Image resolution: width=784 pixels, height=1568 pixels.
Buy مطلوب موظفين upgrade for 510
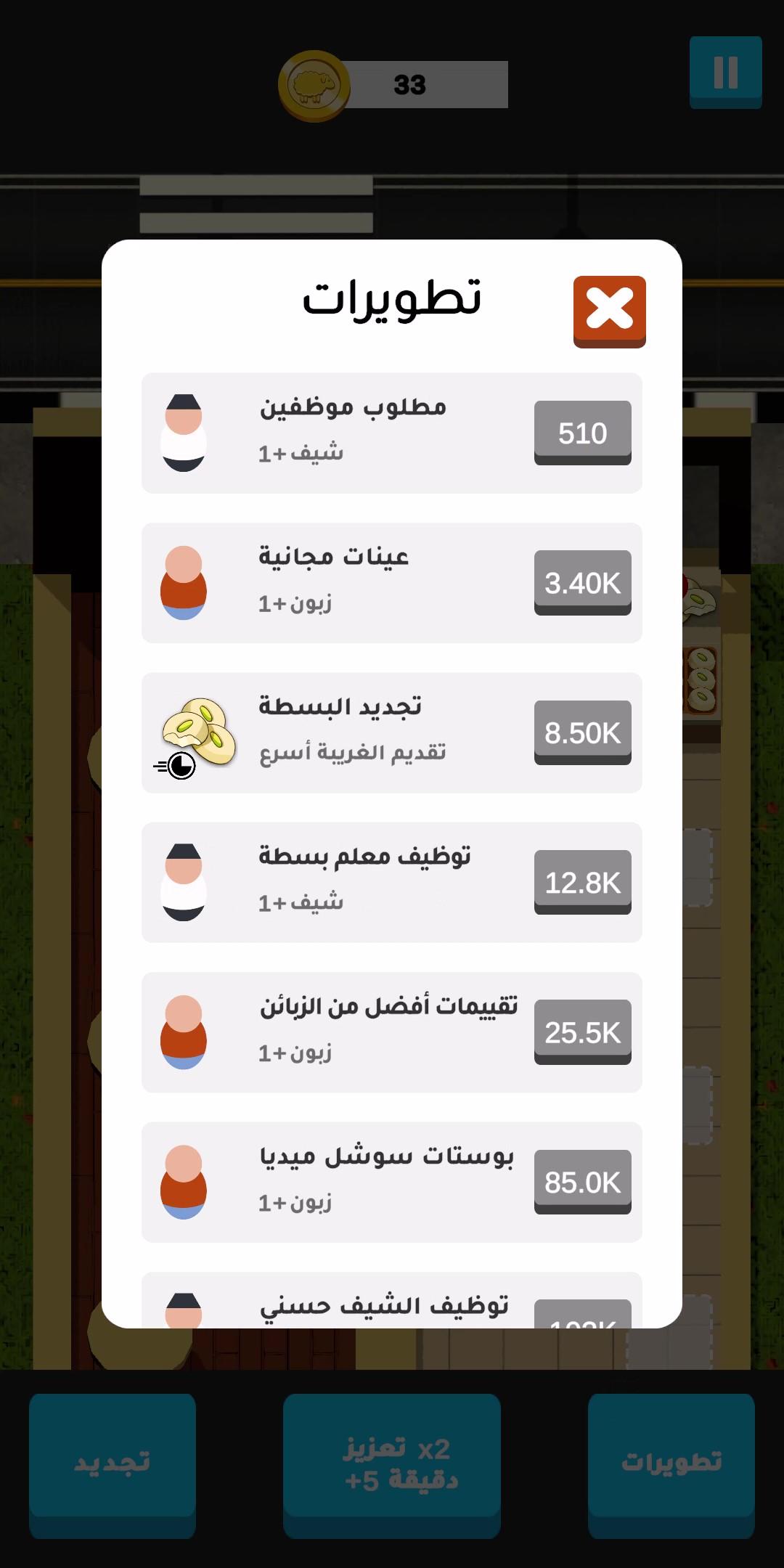click(x=582, y=433)
